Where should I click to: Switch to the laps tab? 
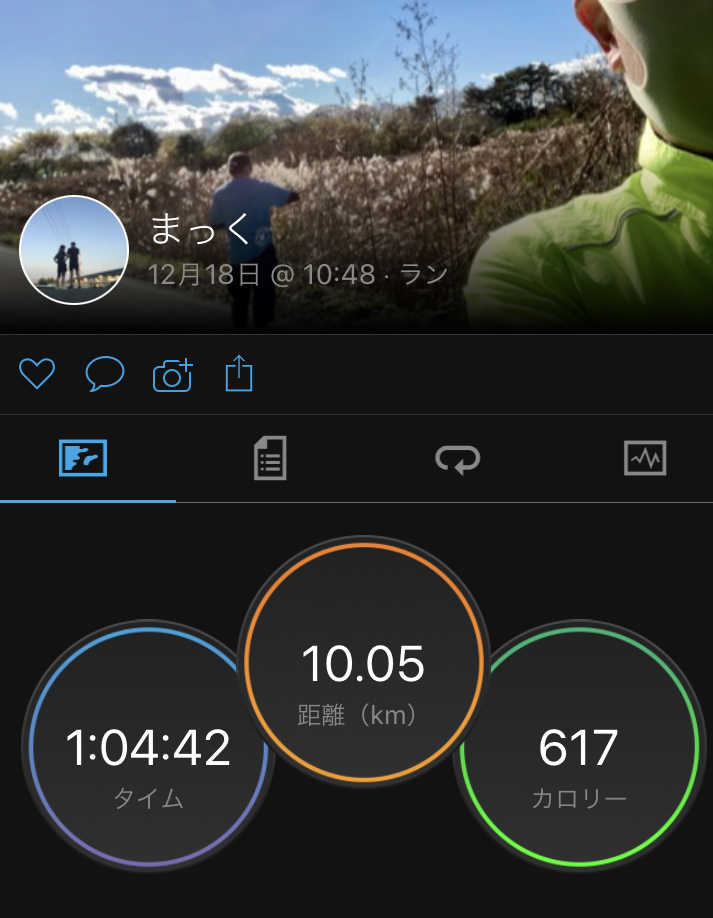point(457,459)
